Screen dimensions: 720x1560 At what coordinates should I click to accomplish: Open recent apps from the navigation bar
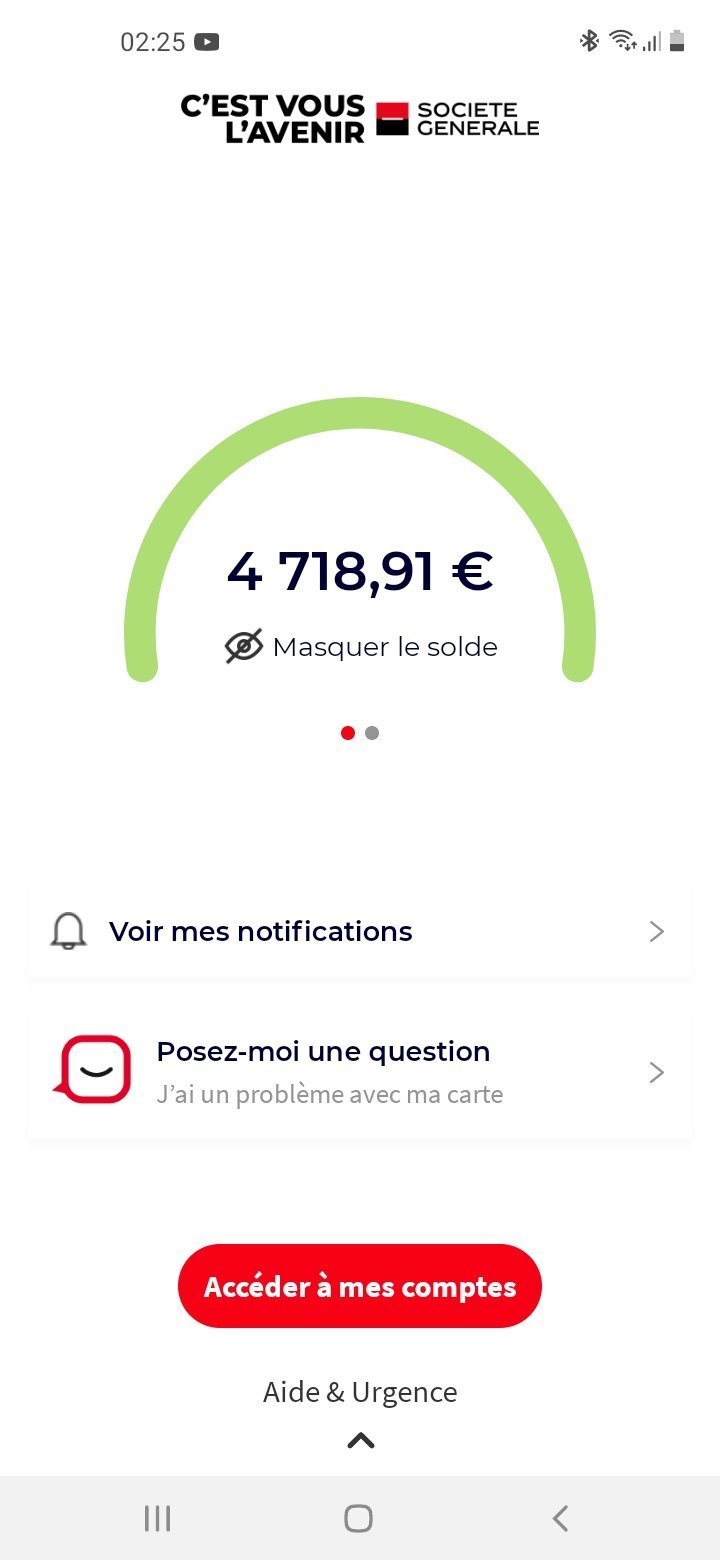(158, 1518)
